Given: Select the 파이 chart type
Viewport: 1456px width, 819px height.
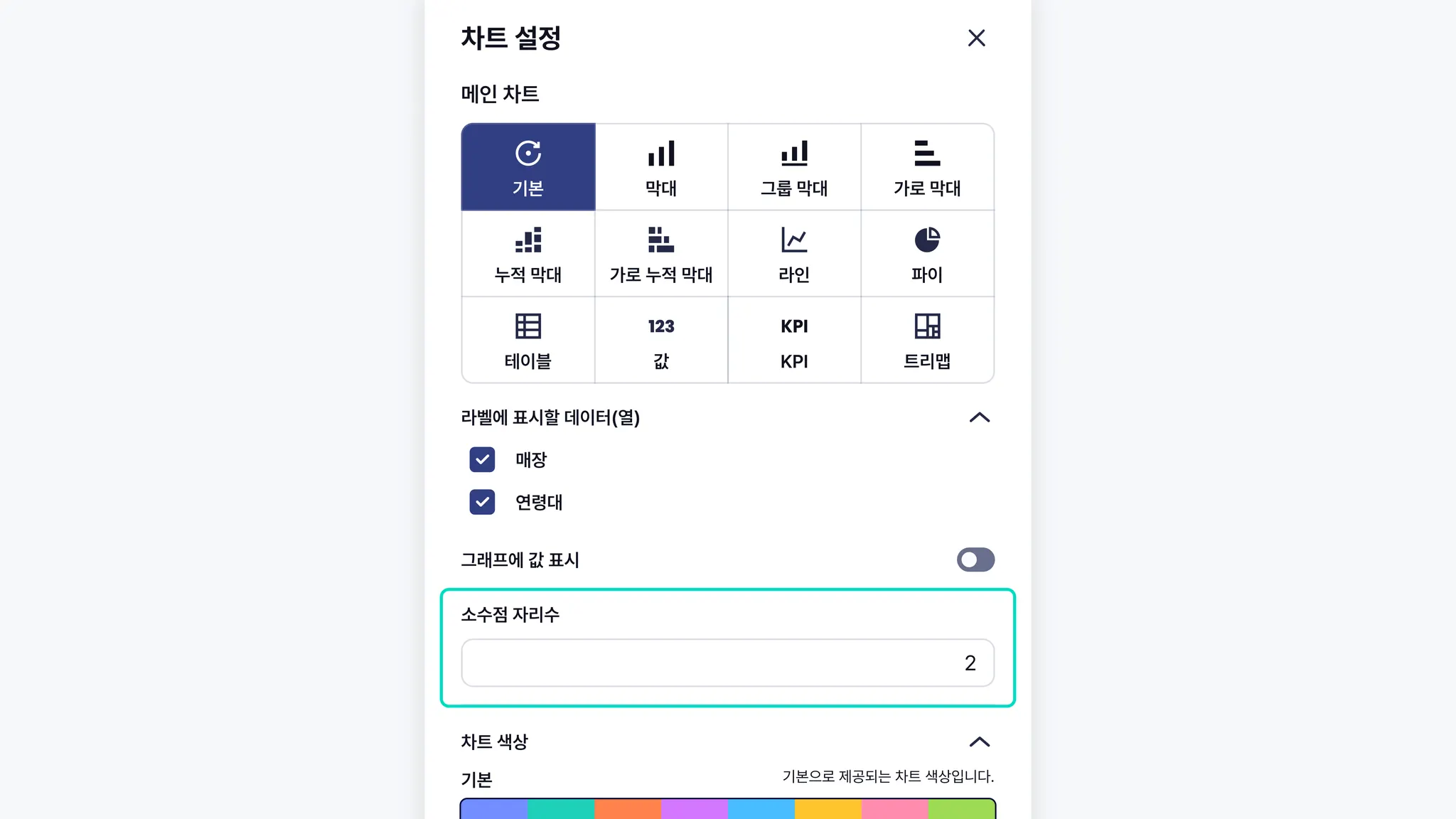Looking at the screenshot, I should click(x=926, y=254).
